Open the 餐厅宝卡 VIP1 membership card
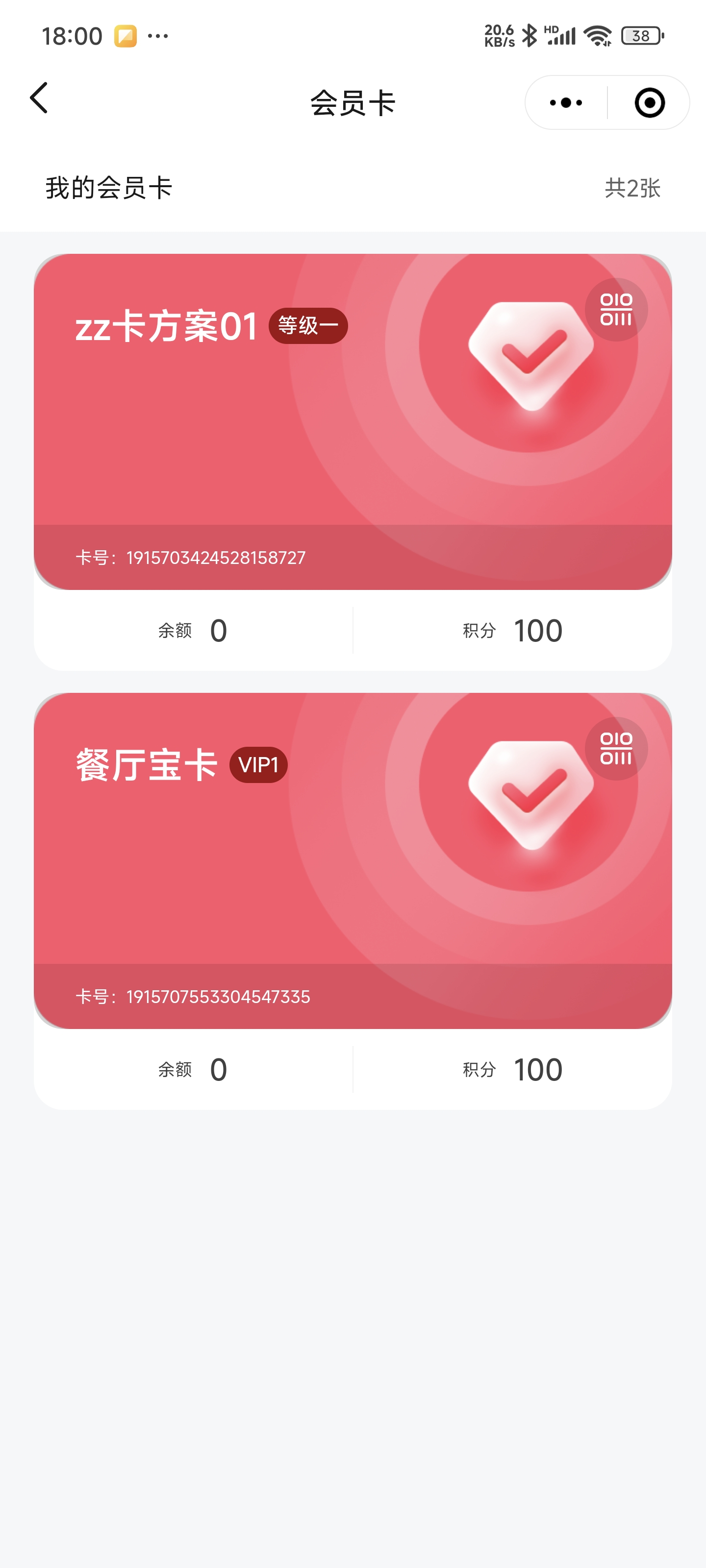Viewport: 706px width, 1568px height. pos(244,864)
